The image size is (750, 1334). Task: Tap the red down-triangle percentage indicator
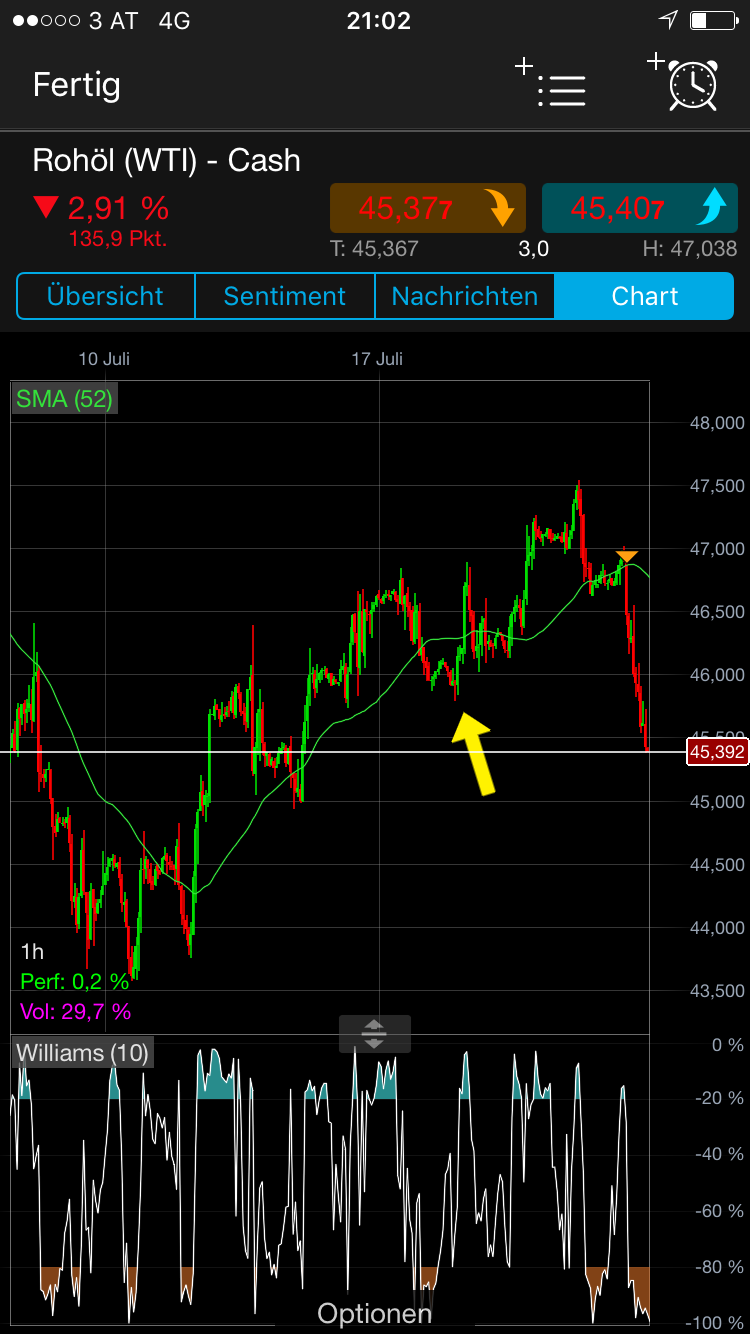click(x=45, y=209)
